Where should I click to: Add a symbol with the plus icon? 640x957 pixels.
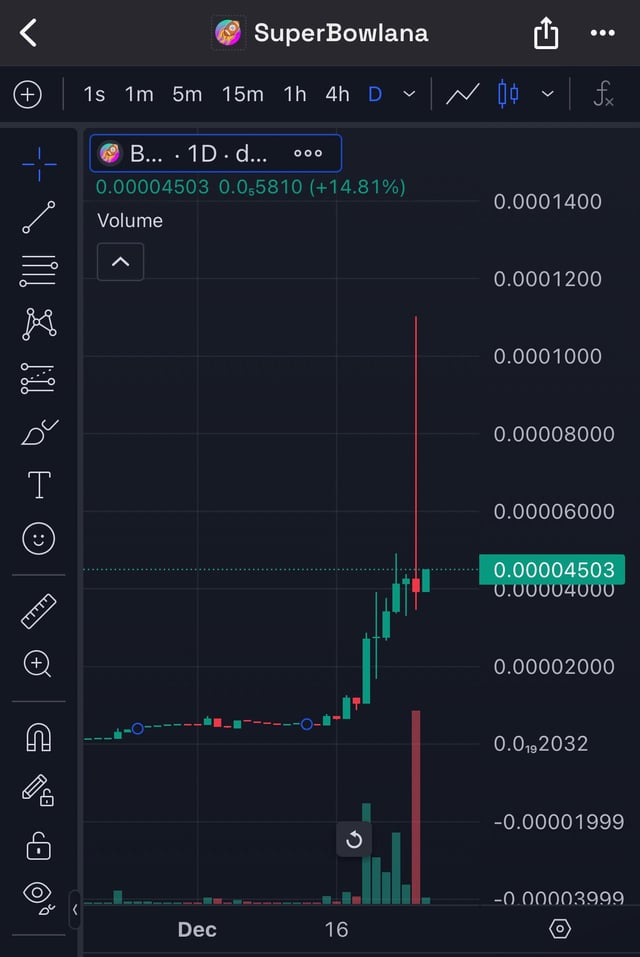(x=27, y=95)
